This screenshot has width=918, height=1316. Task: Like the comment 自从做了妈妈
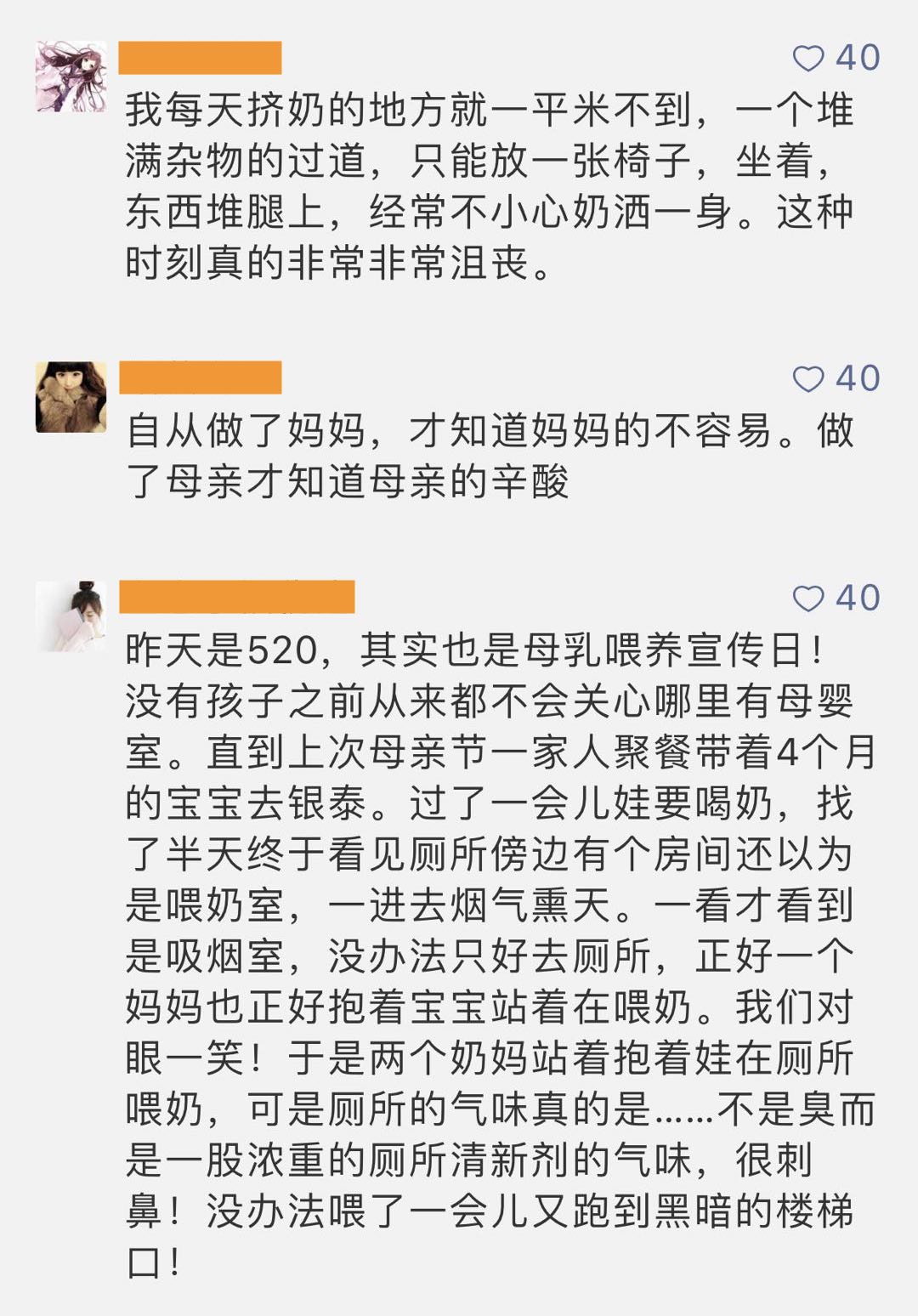click(808, 379)
